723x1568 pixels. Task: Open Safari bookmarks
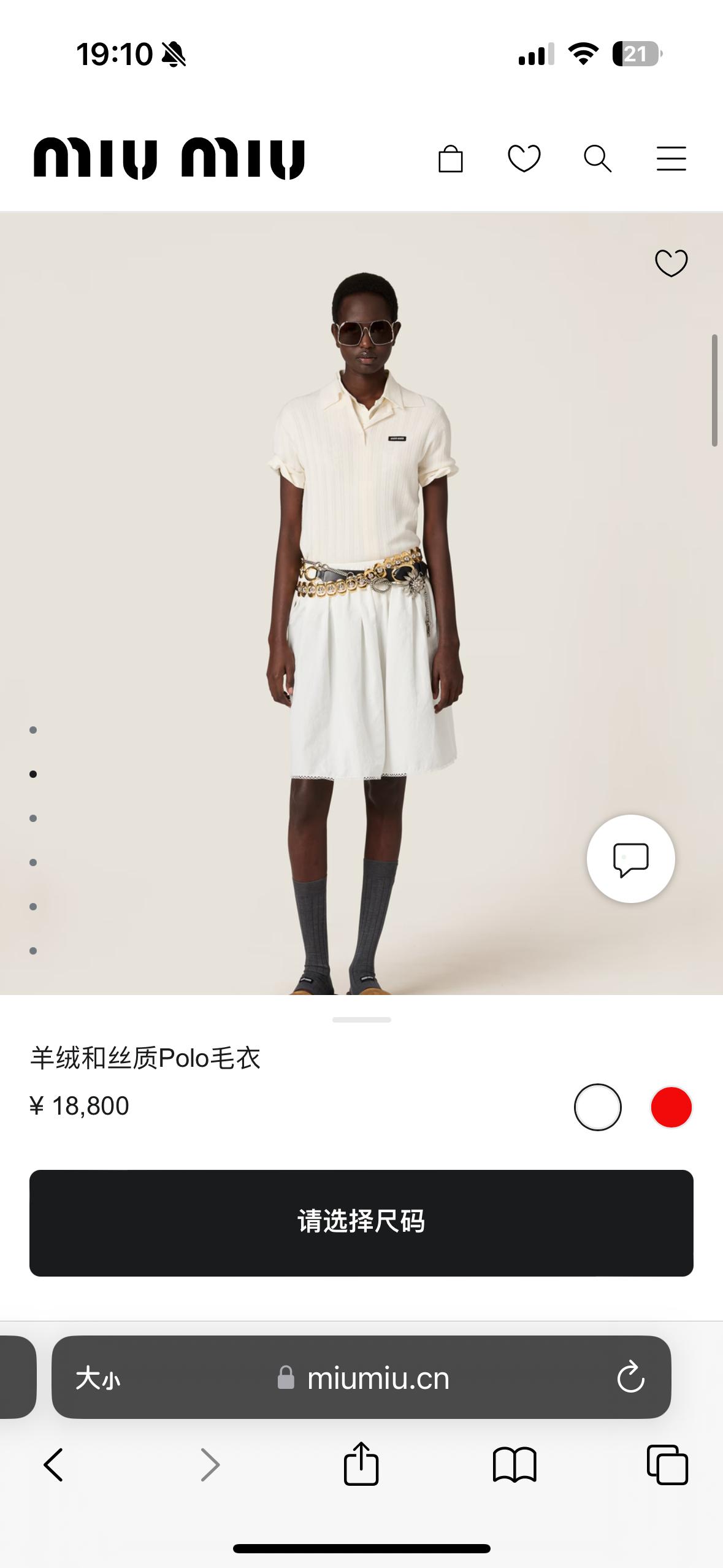[x=514, y=1465]
